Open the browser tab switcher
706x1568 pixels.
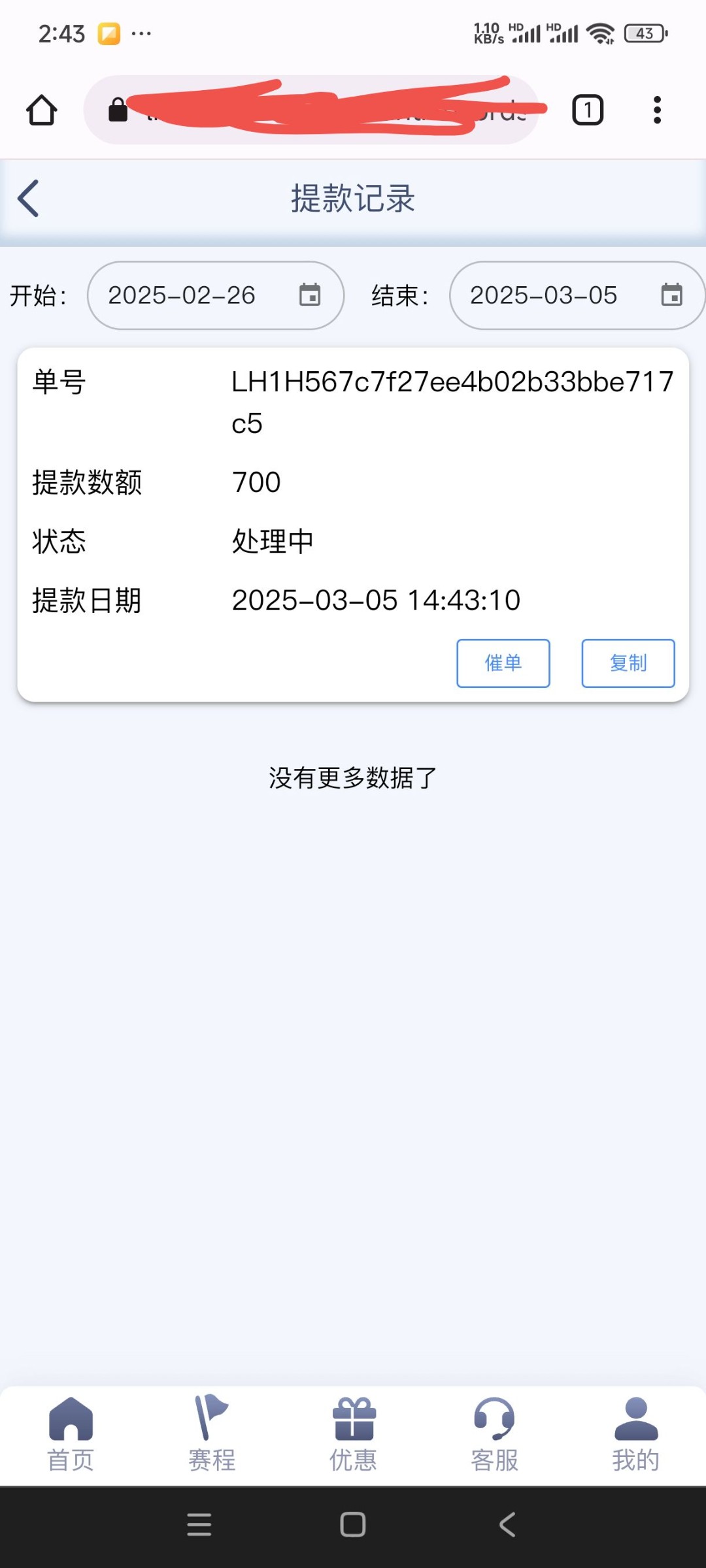pos(588,110)
